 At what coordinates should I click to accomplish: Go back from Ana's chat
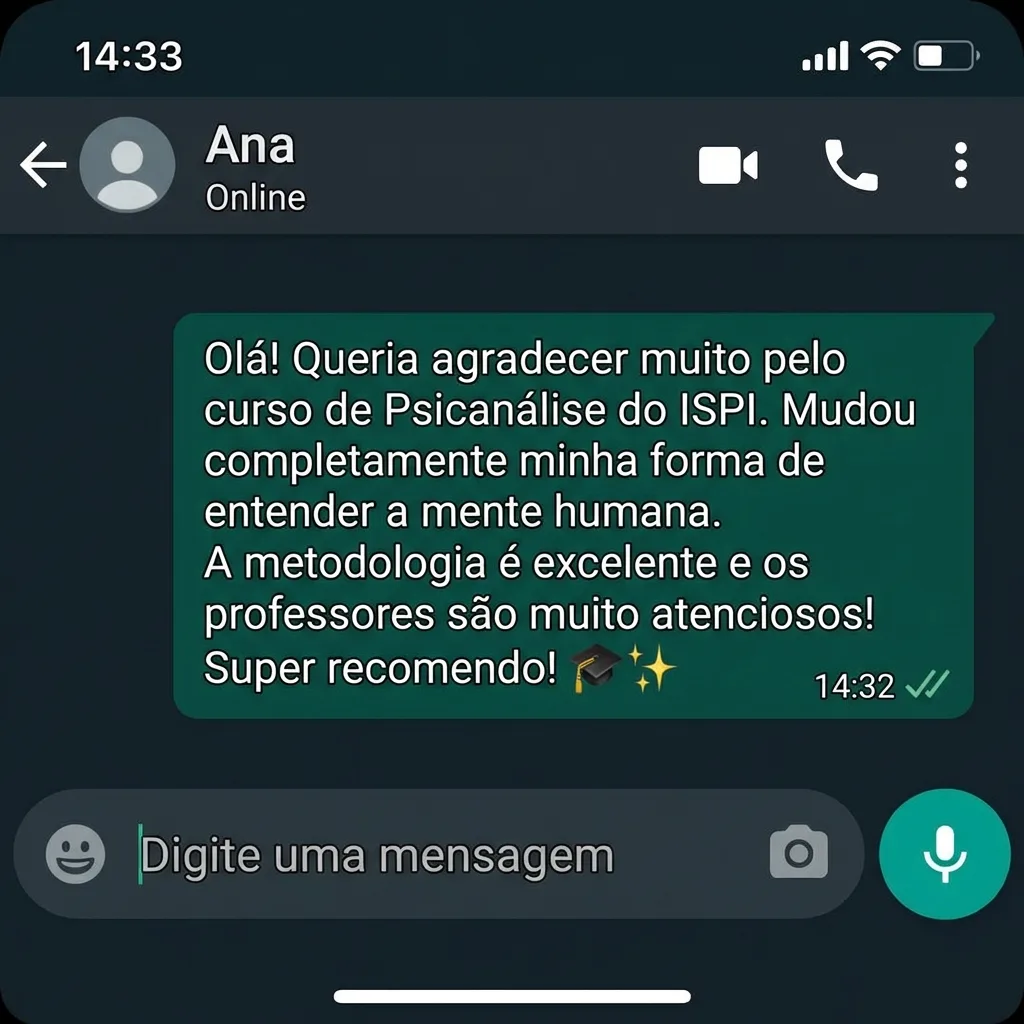[43, 166]
